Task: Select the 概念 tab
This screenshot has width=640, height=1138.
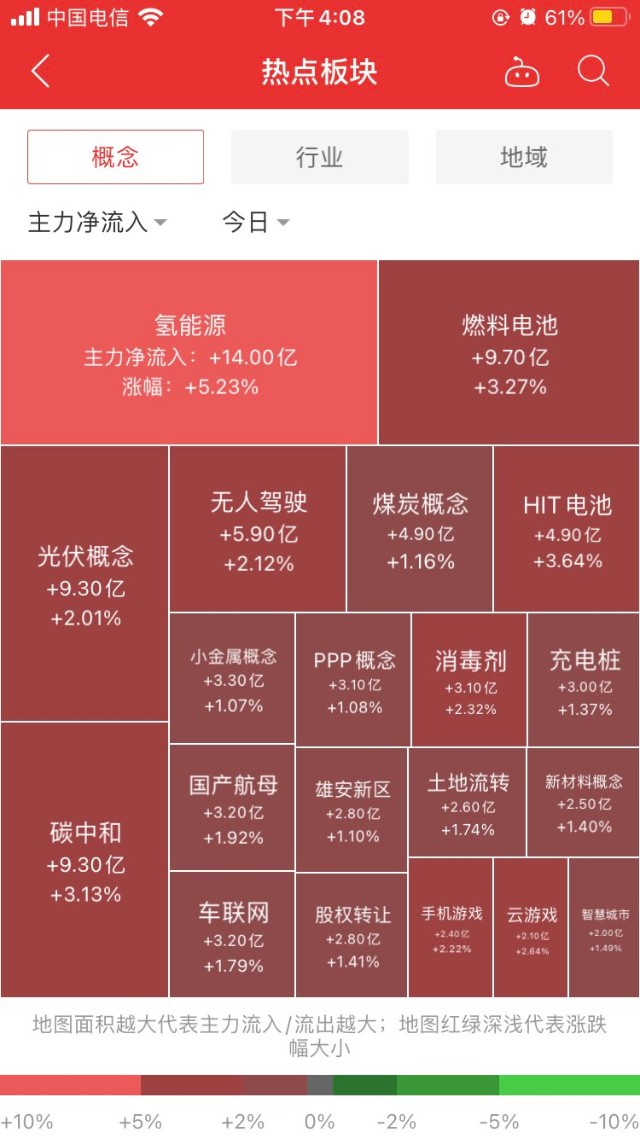Action: [x=115, y=157]
